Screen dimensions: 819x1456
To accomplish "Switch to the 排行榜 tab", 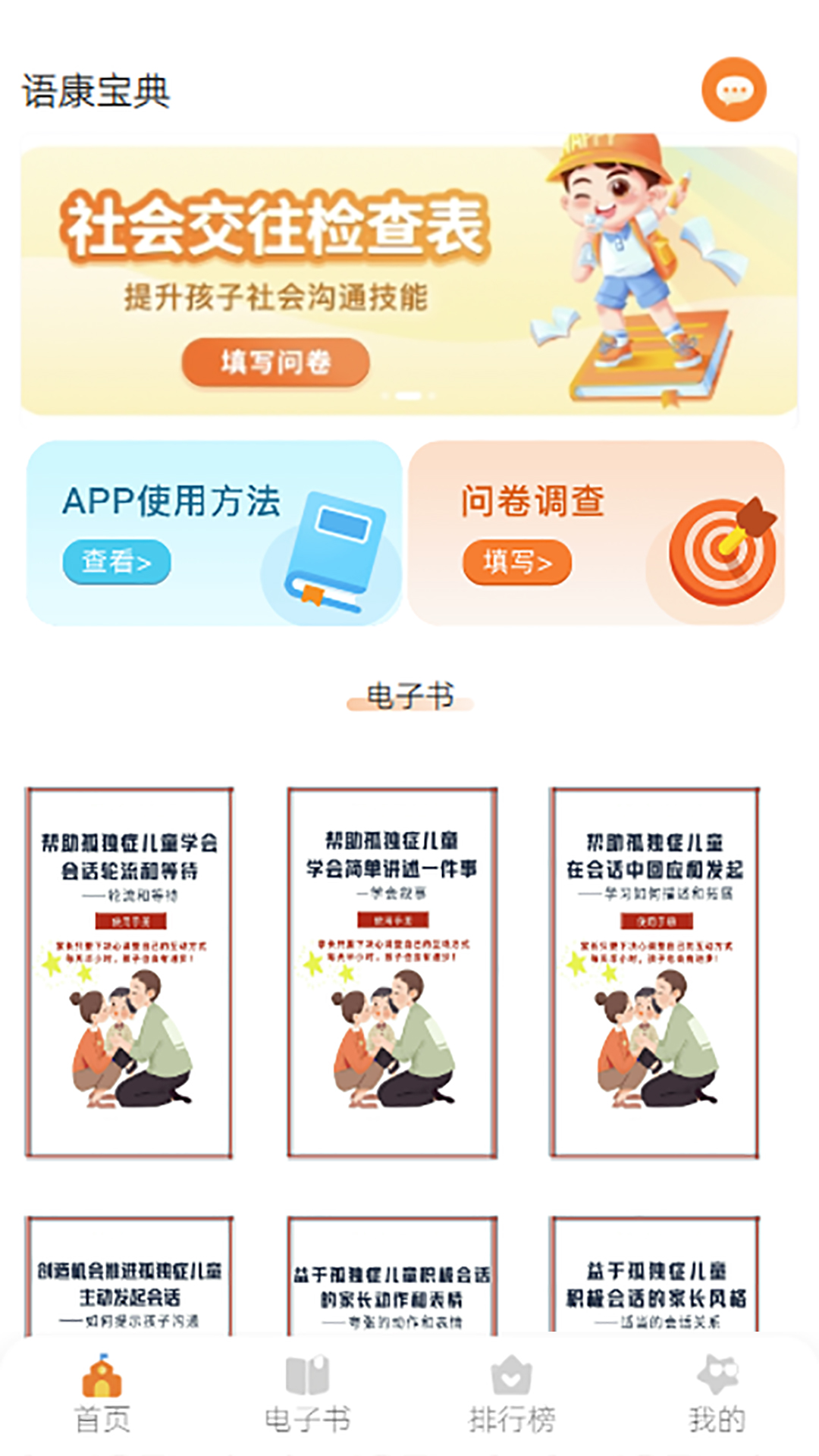I will pyautogui.click(x=512, y=1395).
